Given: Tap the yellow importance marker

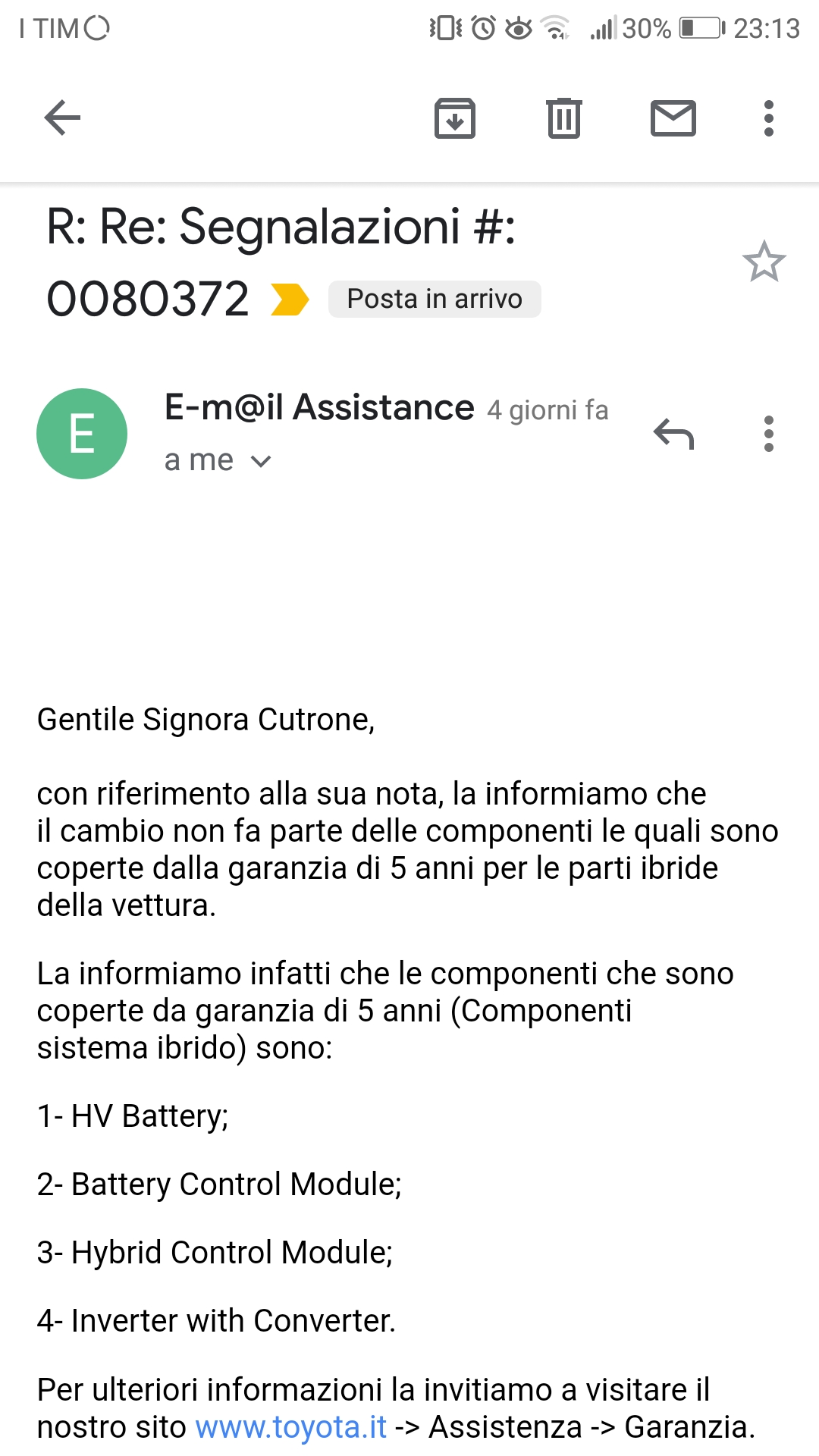Looking at the screenshot, I should coord(290,299).
